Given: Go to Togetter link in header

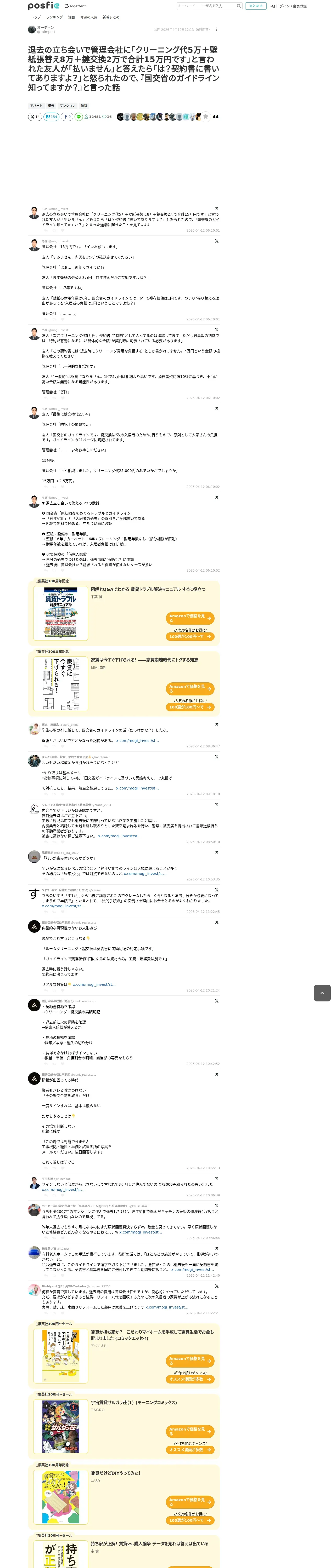Looking at the screenshot, I should (76, 6).
